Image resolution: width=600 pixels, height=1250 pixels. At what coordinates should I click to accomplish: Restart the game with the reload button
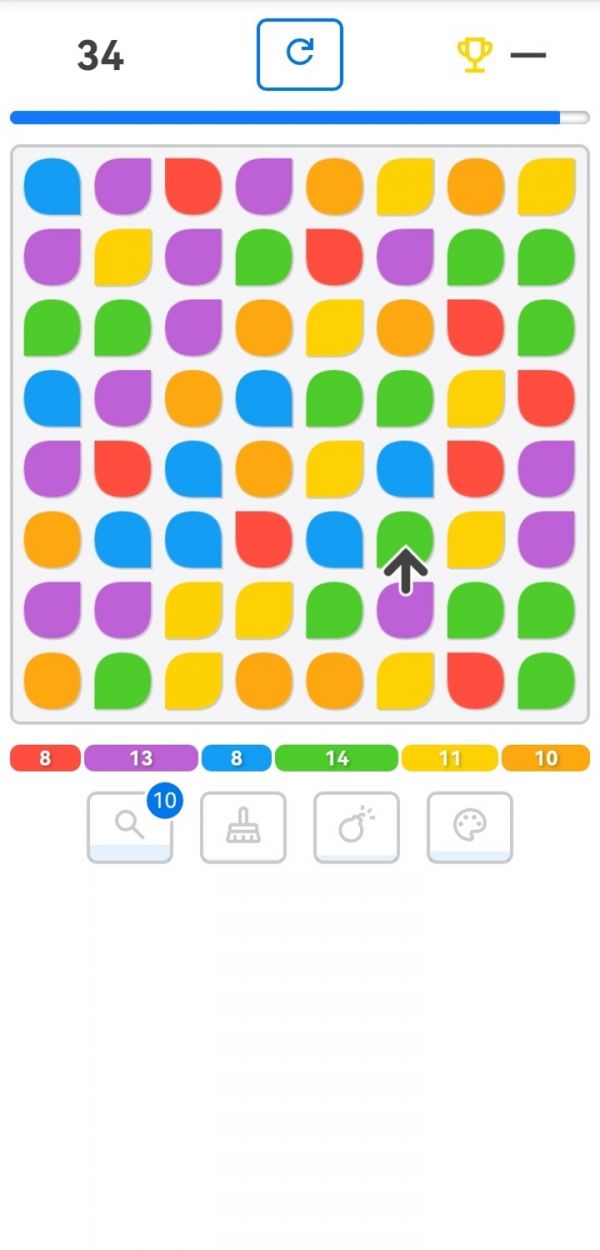point(300,54)
